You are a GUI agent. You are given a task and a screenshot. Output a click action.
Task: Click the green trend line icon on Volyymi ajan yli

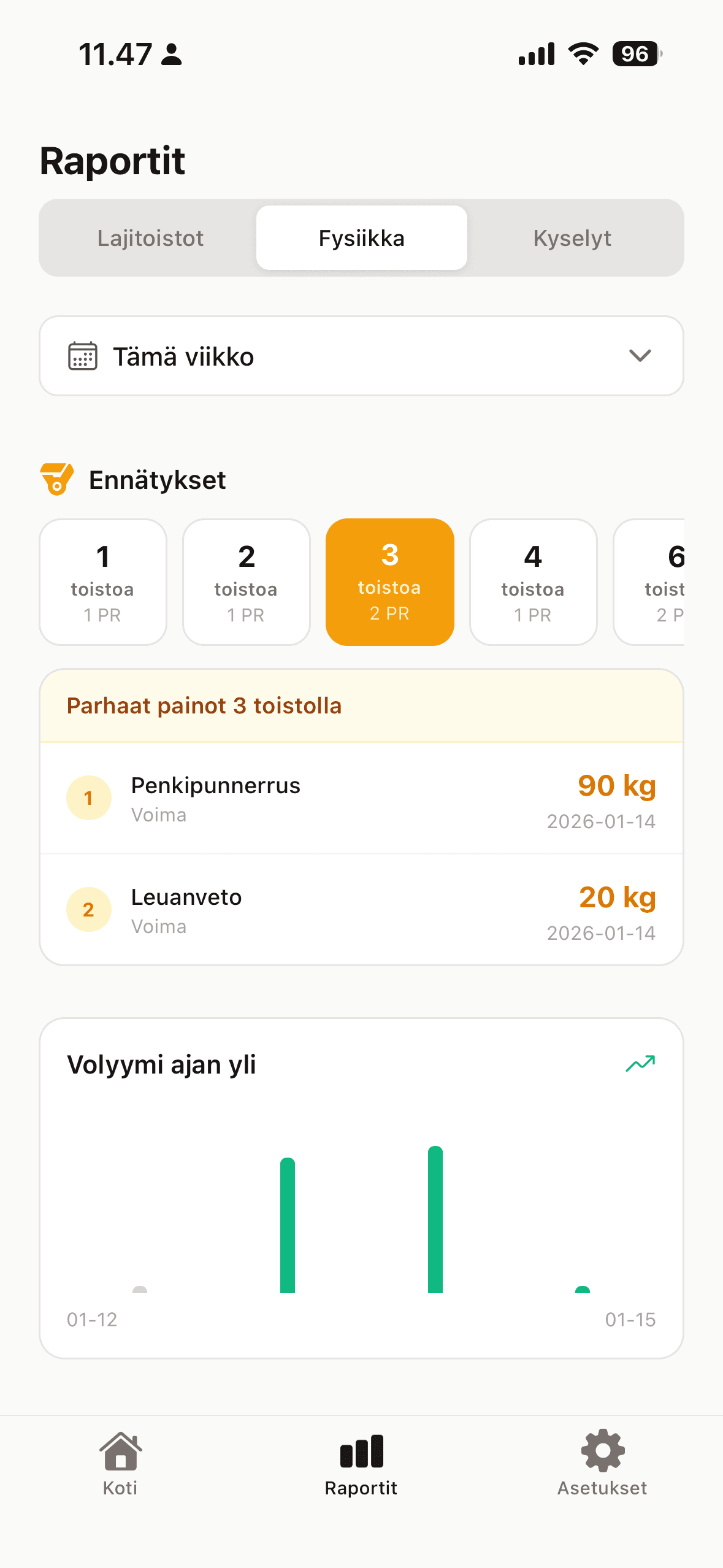(641, 1064)
